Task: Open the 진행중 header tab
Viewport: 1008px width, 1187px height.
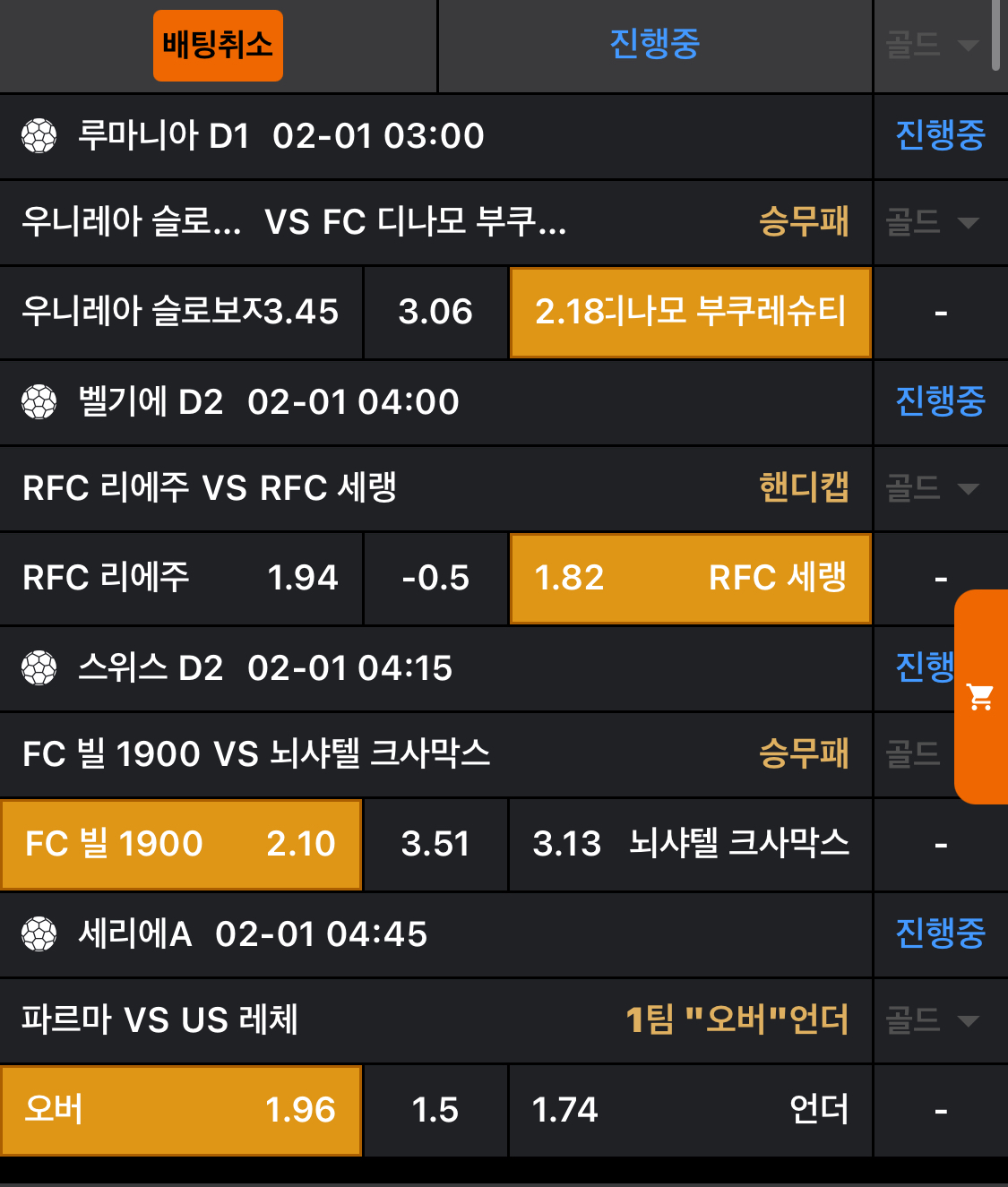Action: pos(654,45)
